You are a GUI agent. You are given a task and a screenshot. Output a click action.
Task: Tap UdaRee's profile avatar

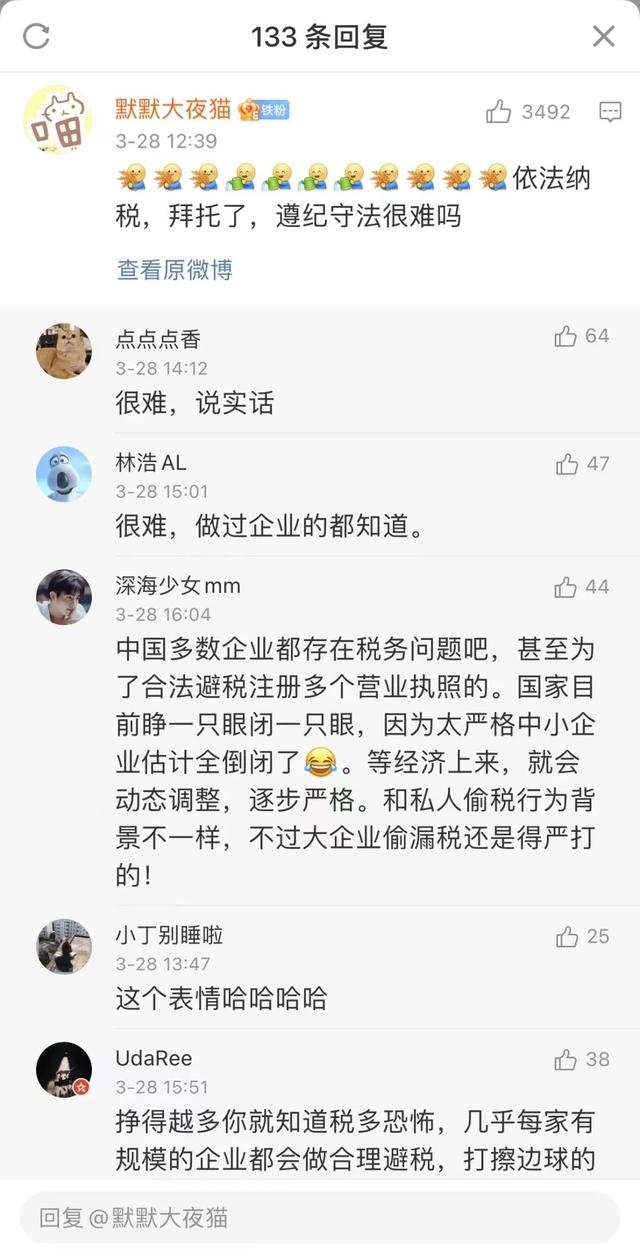tap(64, 1069)
